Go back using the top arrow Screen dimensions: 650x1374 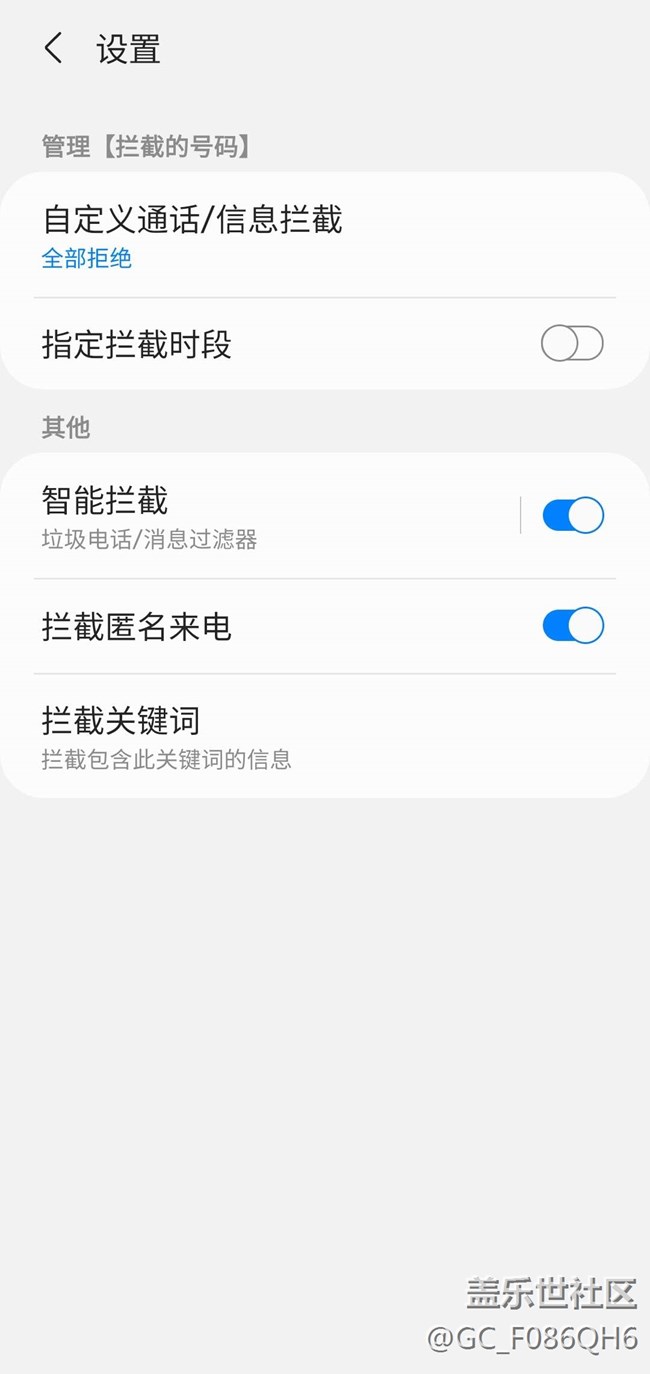pos(53,48)
